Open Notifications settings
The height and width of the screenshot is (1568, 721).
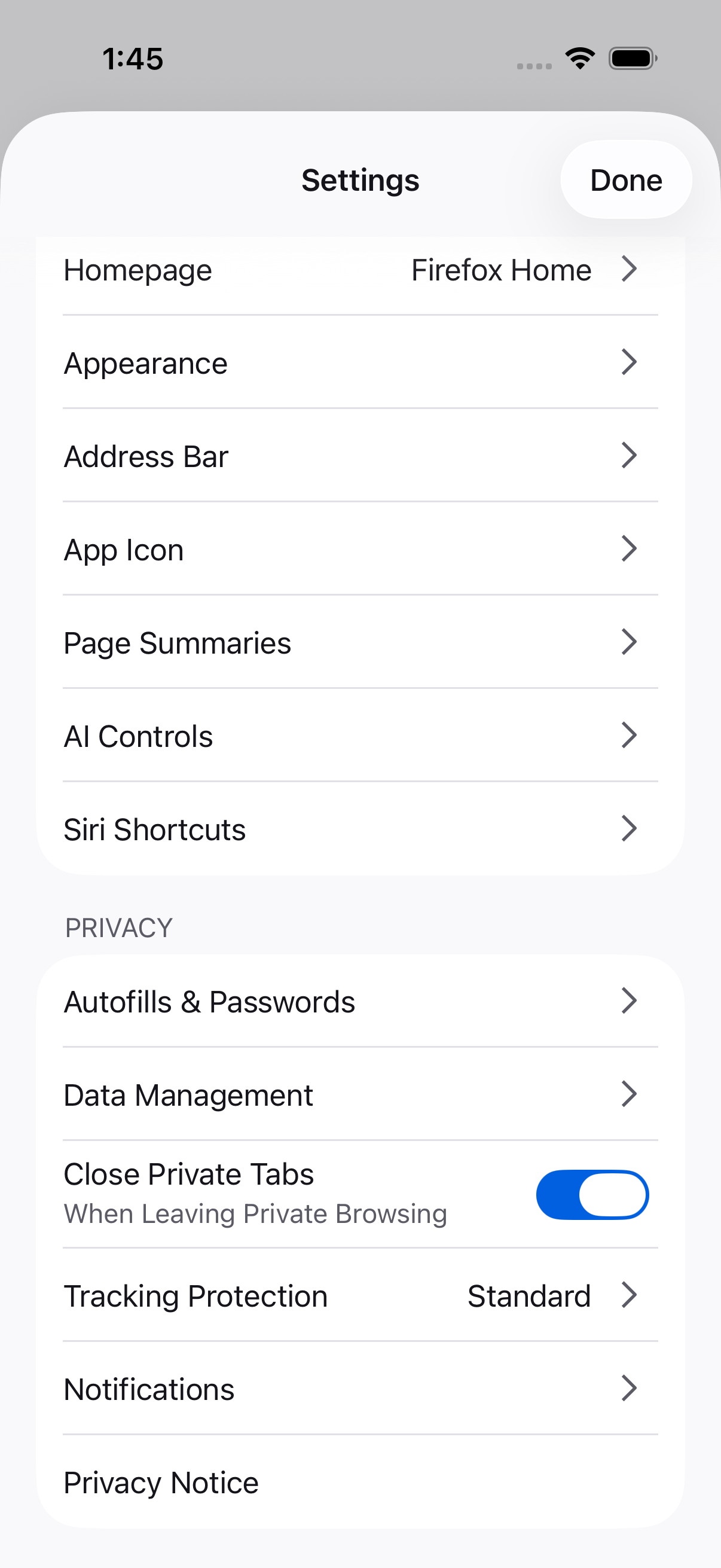tap(360, 1389)
